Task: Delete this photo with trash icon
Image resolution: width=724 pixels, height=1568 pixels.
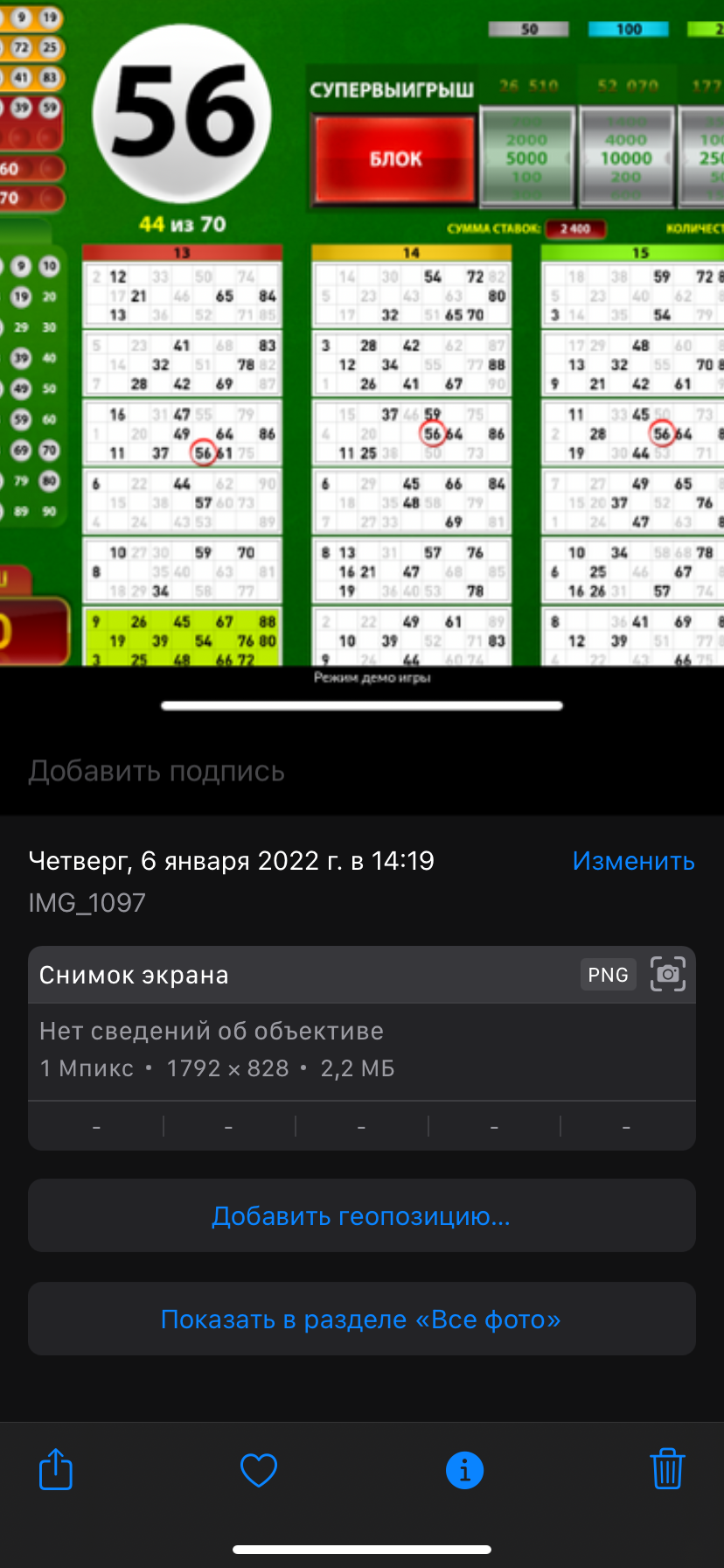Action: click(x=667, y=1470)
